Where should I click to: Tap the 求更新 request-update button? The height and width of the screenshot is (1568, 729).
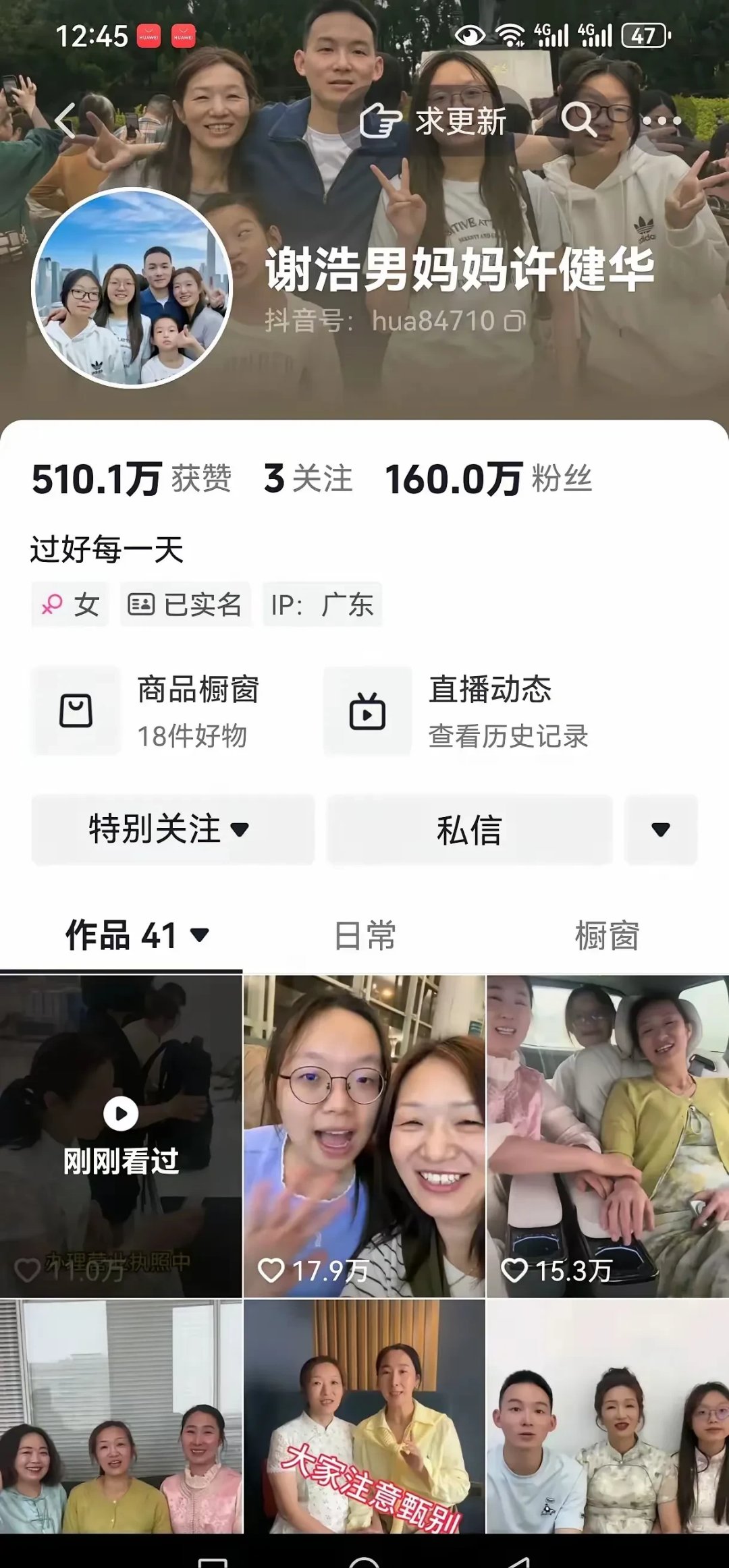(x=434, y=122)
